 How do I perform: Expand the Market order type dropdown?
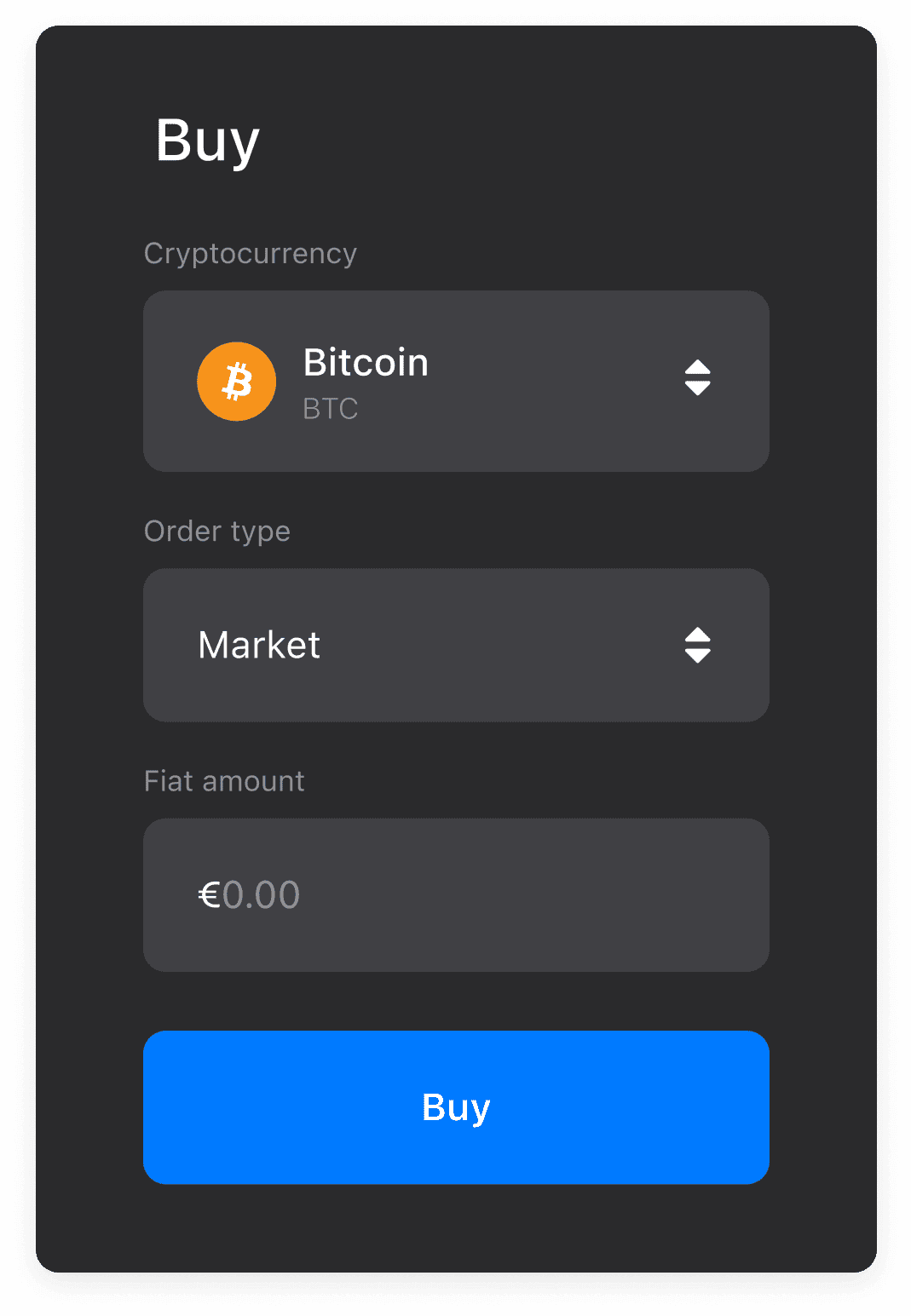click(x=456, y=645)
